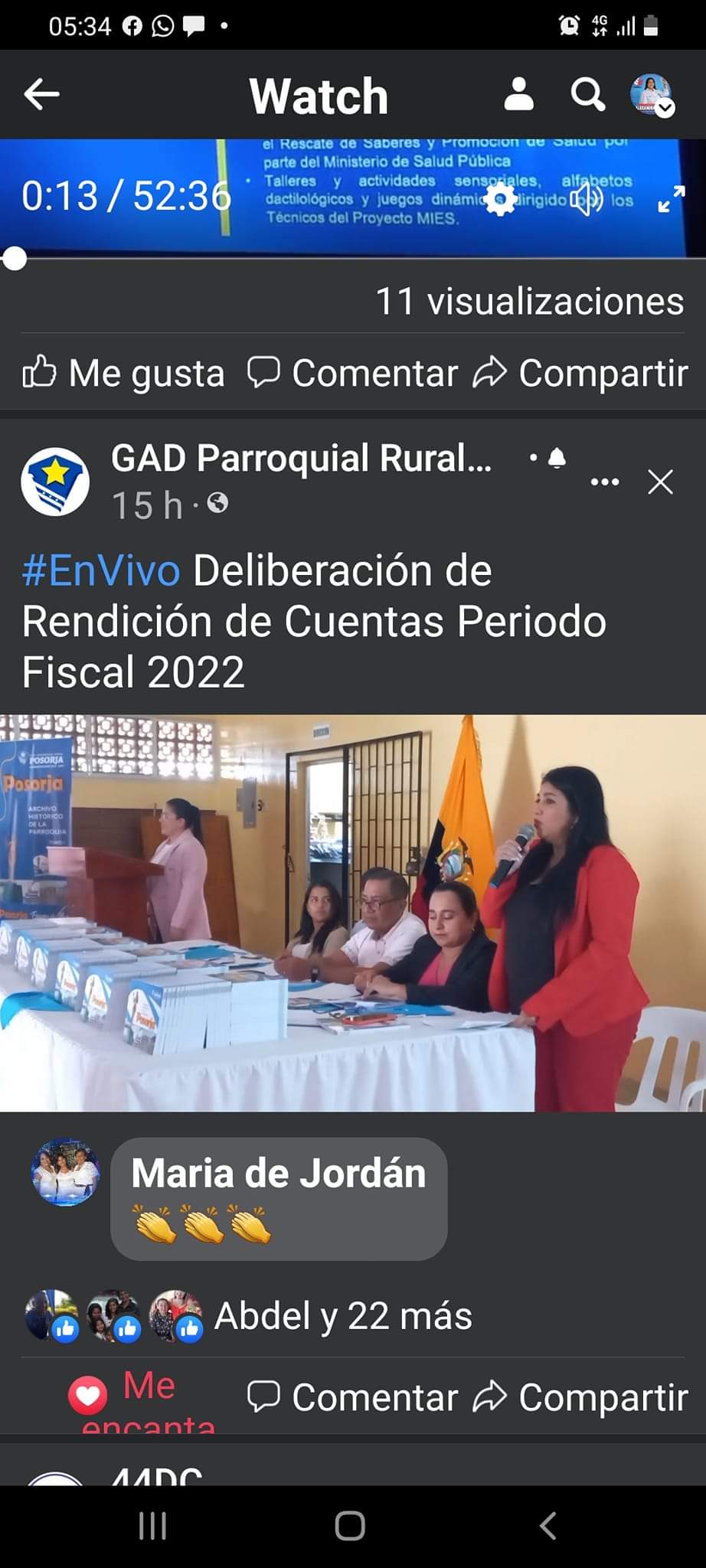Image resolution: width=706 pixels, height=1568 pixels.
Task: Tap Me encanta reaction button
Action: pos(123,1396)
